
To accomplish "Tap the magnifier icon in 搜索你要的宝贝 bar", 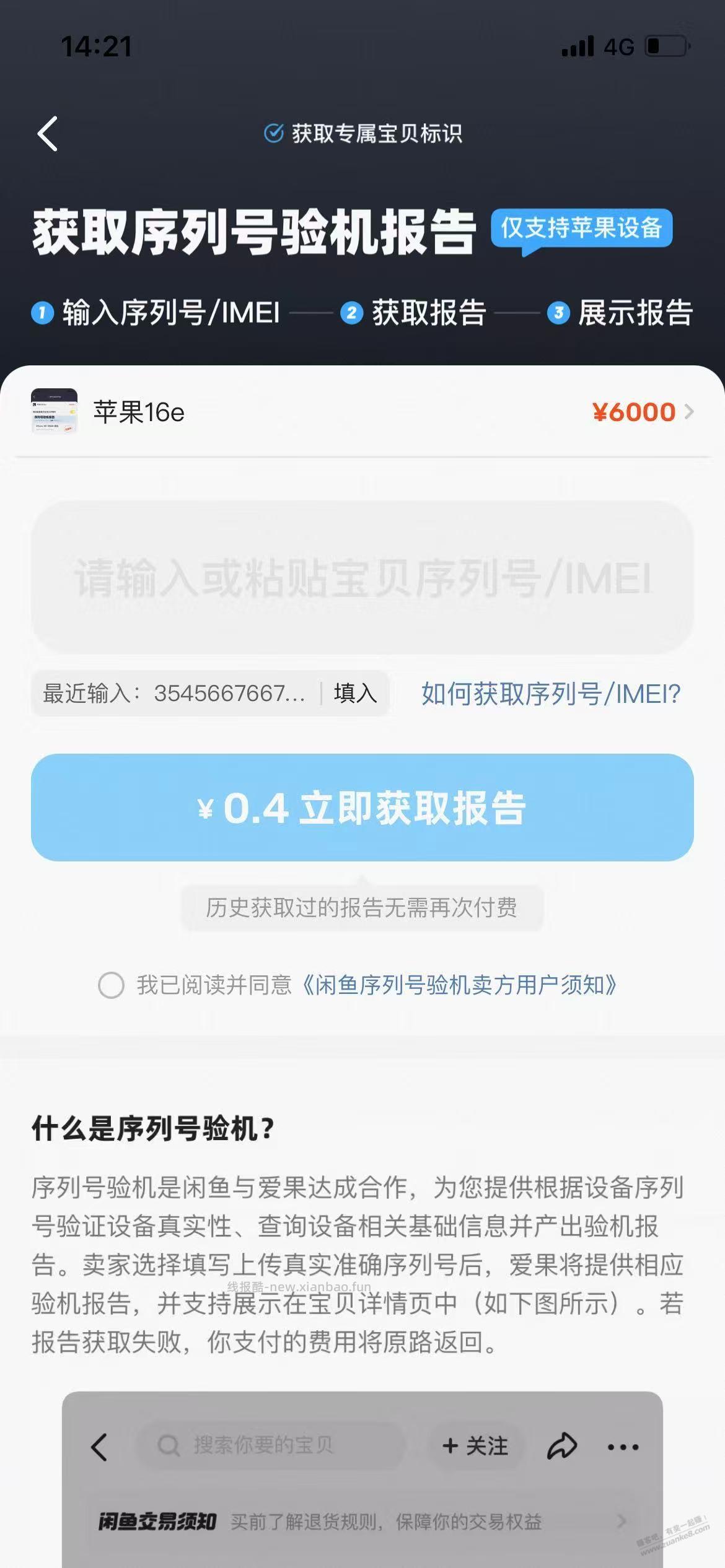I will click(167, 1447).
